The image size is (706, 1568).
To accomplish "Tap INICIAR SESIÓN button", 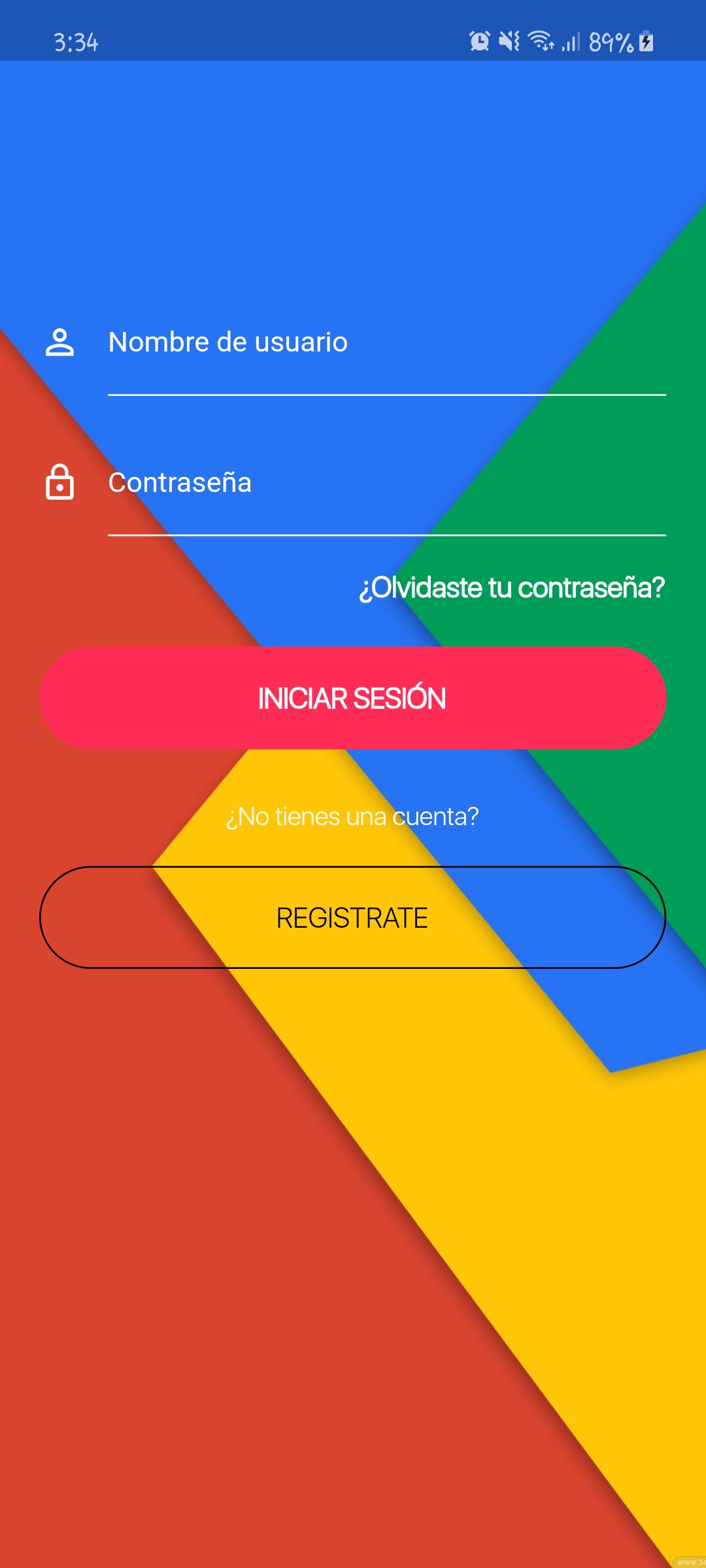I will (352, 698).
